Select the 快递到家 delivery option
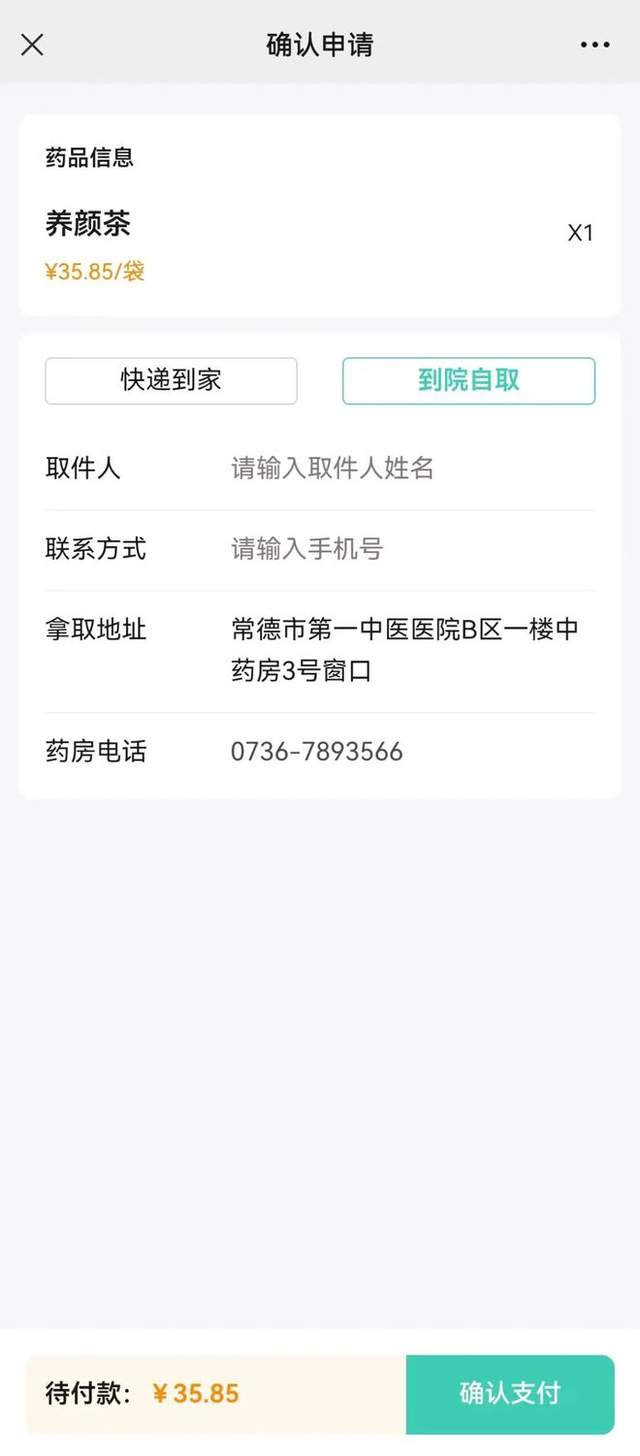The height and width of the screenshot is (1456, 640). 171,381
